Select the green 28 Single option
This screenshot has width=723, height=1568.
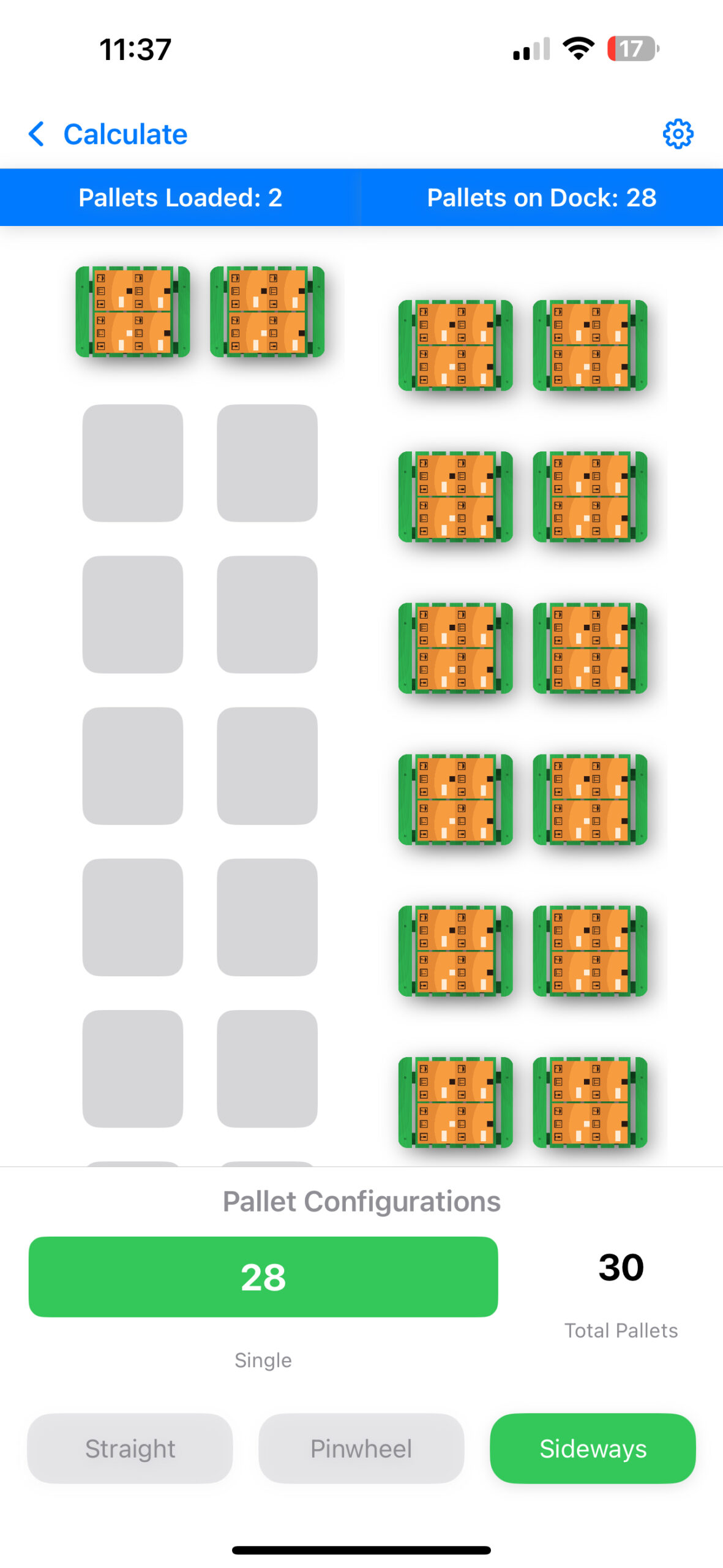pyautogui.click(x=263, y=1276)
